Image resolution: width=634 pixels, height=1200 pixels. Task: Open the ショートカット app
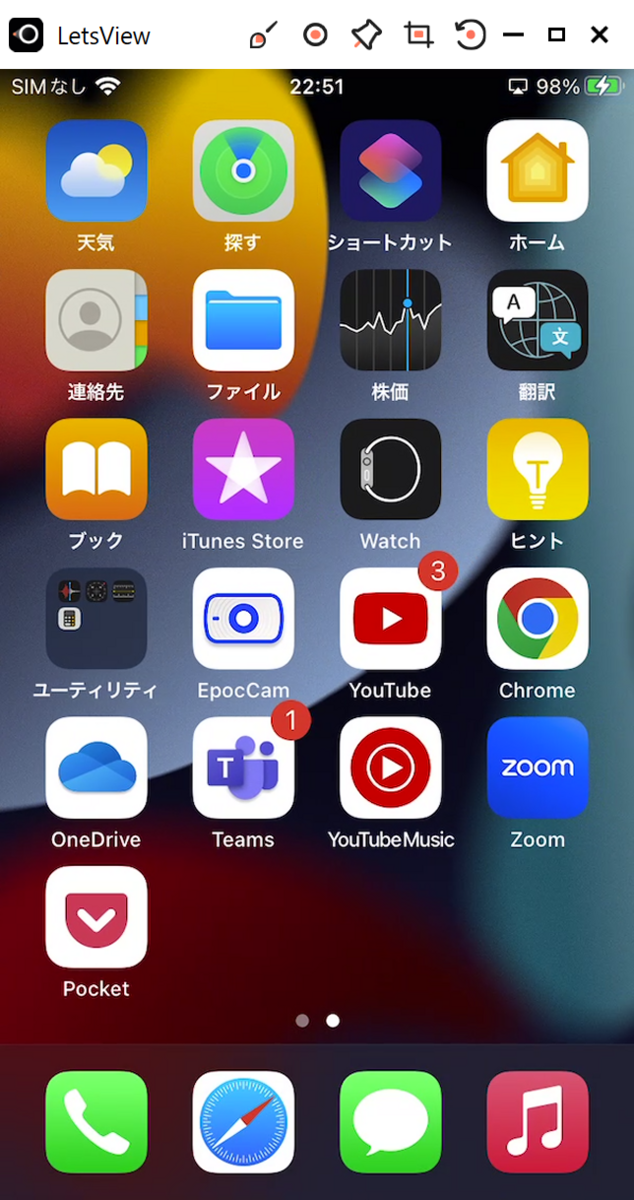(390, 171)
